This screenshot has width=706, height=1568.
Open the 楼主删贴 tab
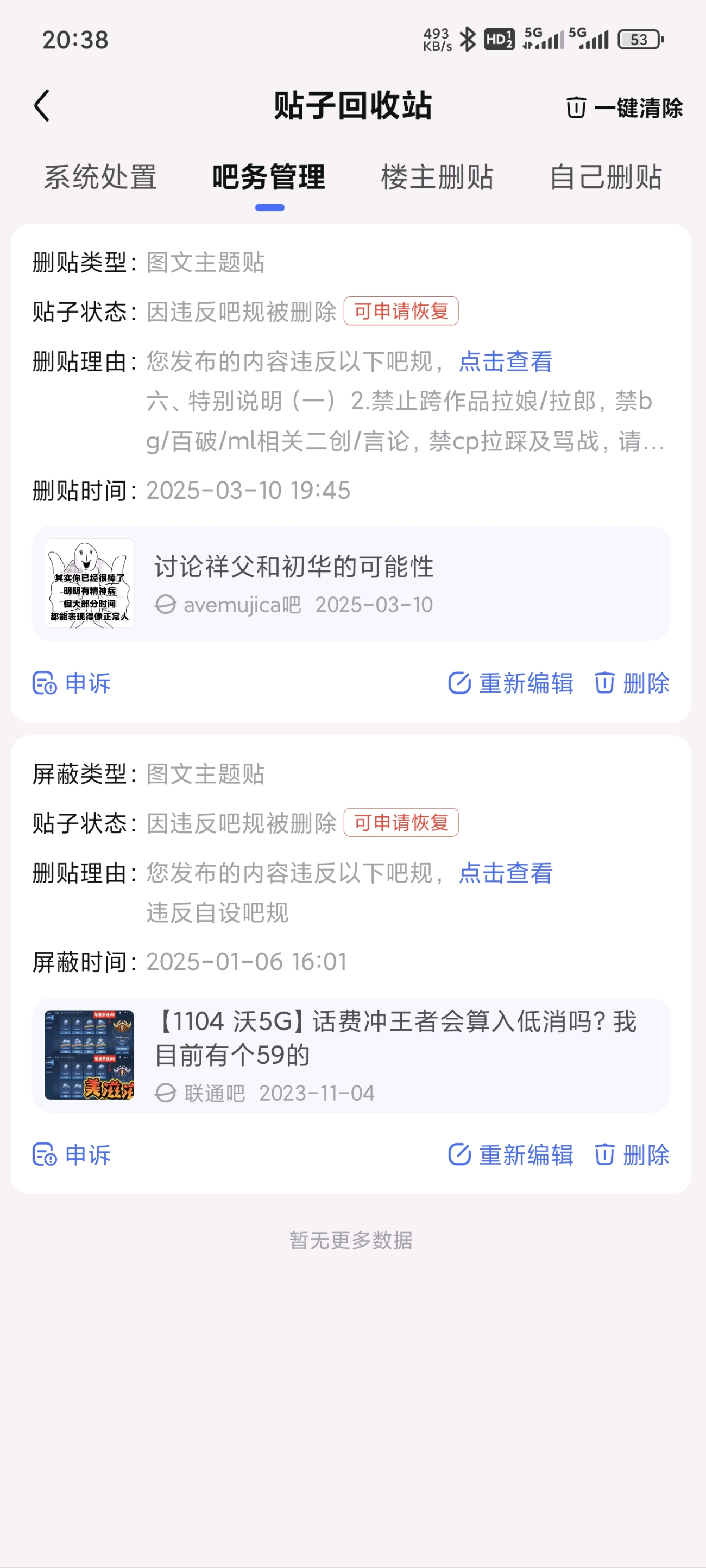pos(437,177)
